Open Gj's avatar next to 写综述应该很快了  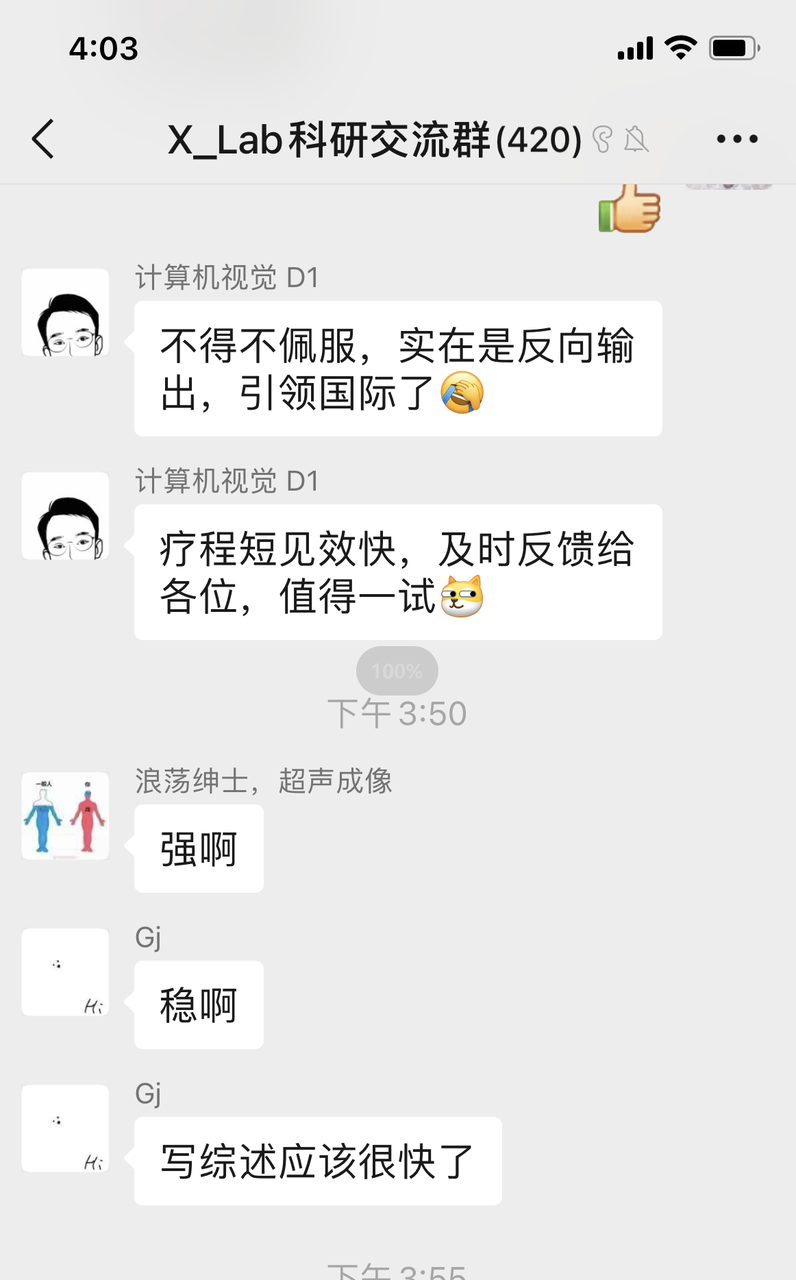[x=65, y=1128]
